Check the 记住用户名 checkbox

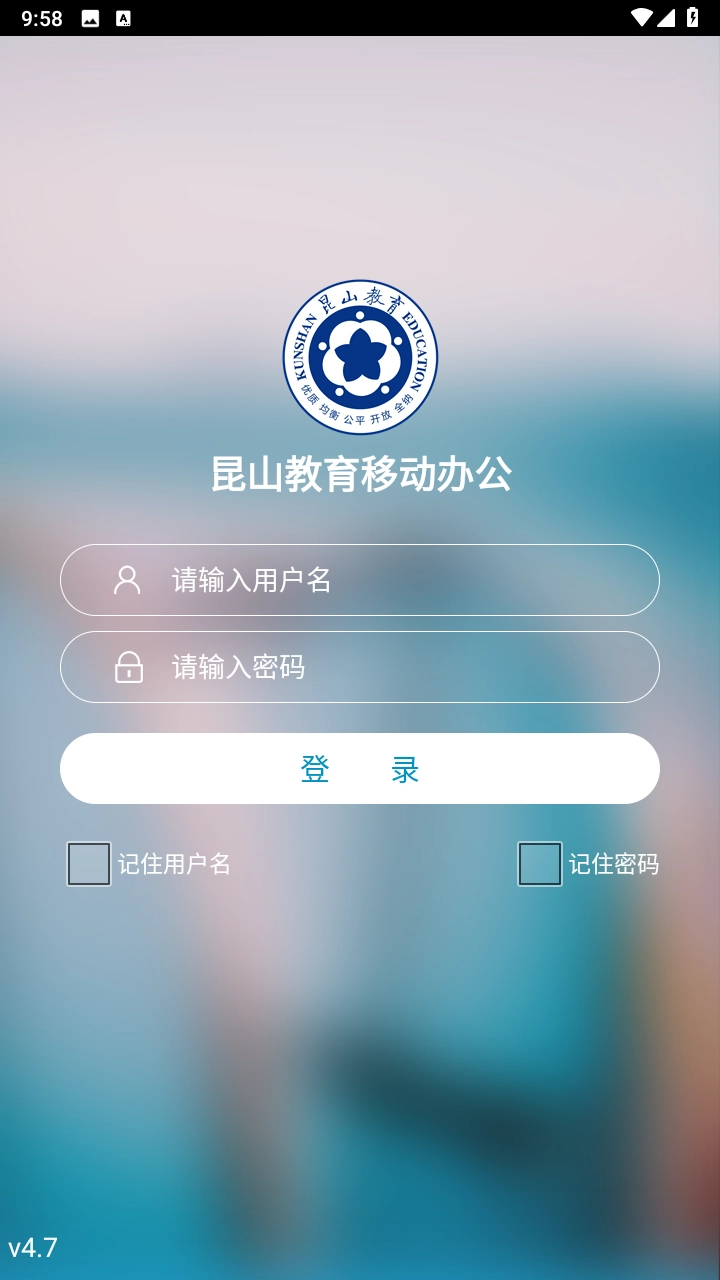point(89,864)
